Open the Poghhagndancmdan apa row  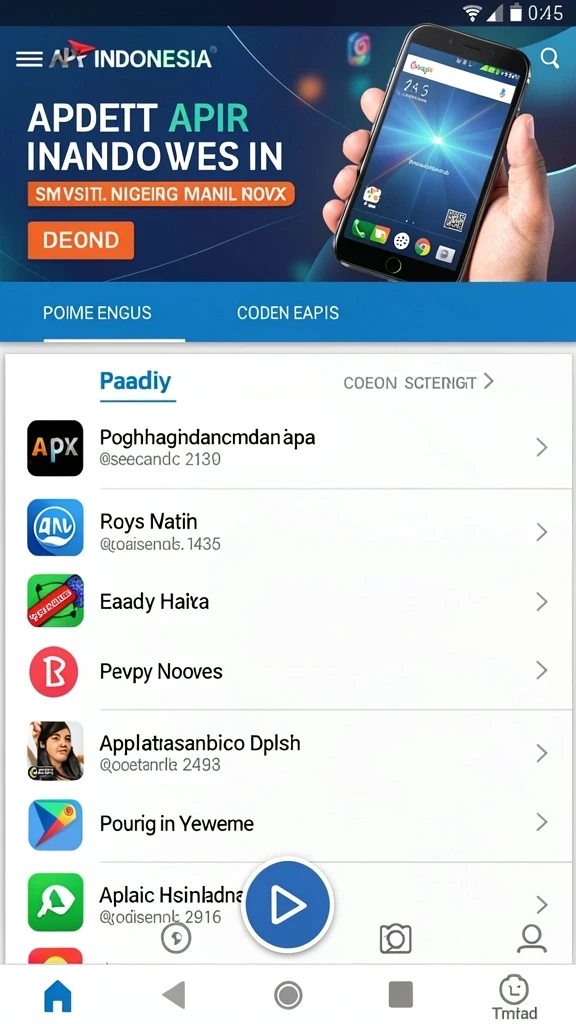288,447
